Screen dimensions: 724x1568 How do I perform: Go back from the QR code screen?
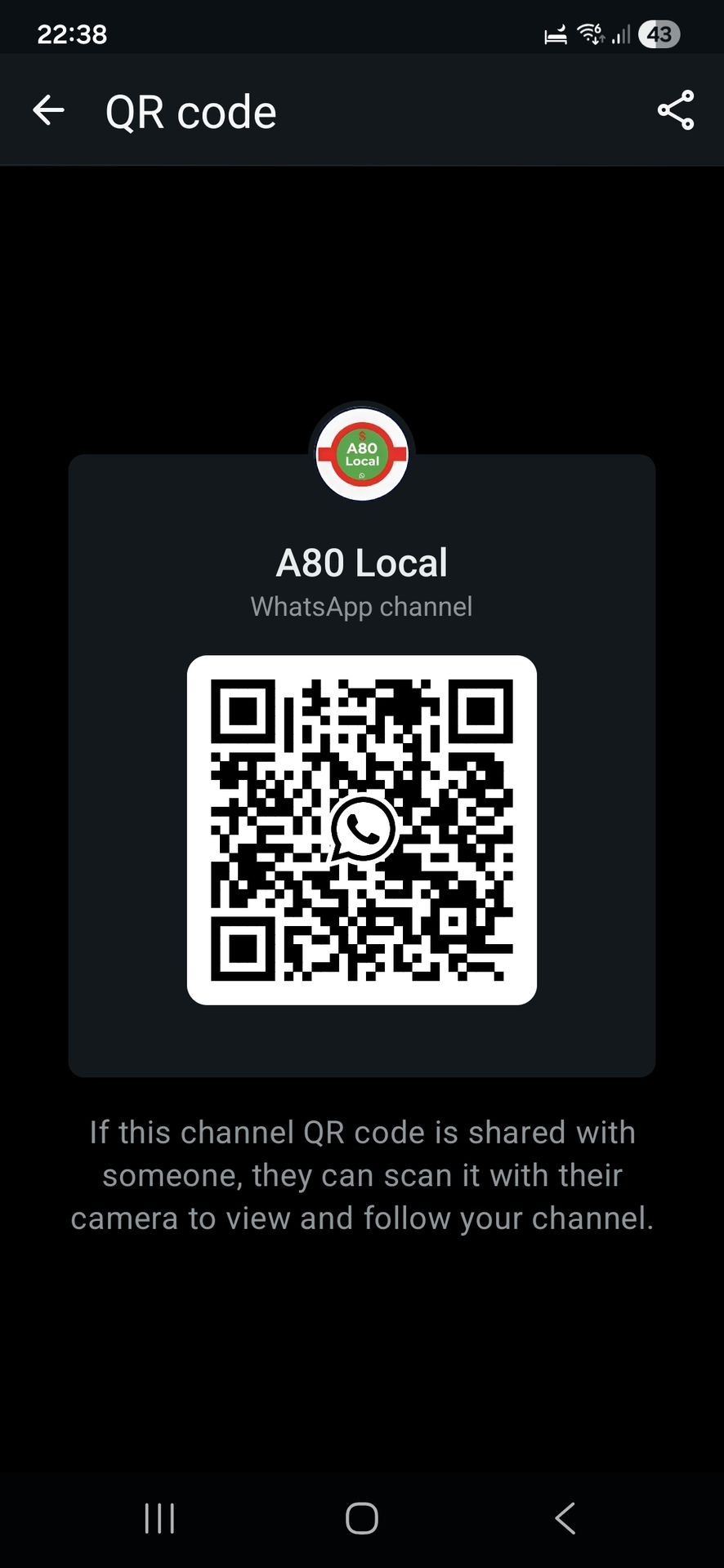48,110
